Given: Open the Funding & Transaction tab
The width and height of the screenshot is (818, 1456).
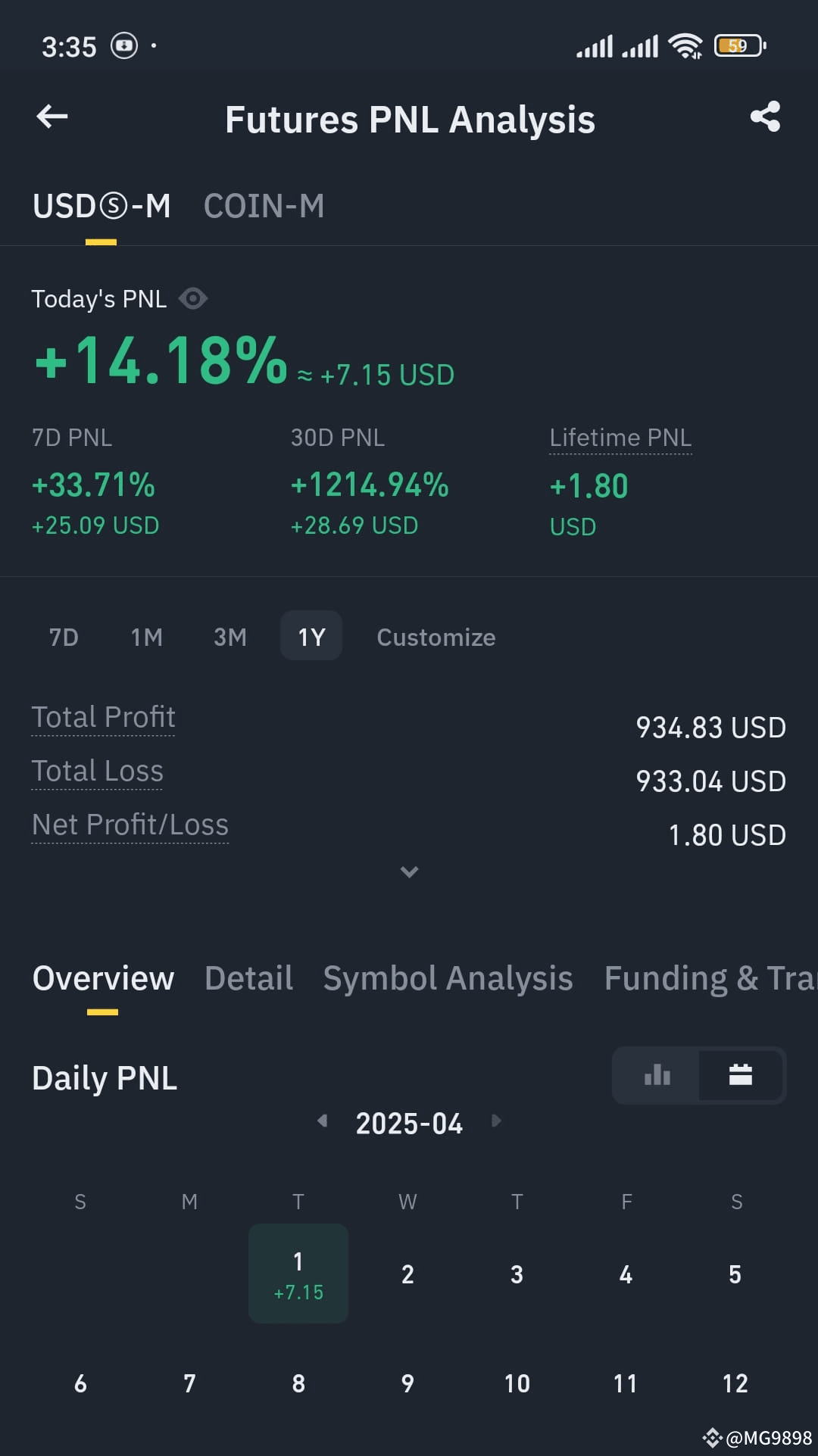Looking at the screenshot, I should point(710,978).
